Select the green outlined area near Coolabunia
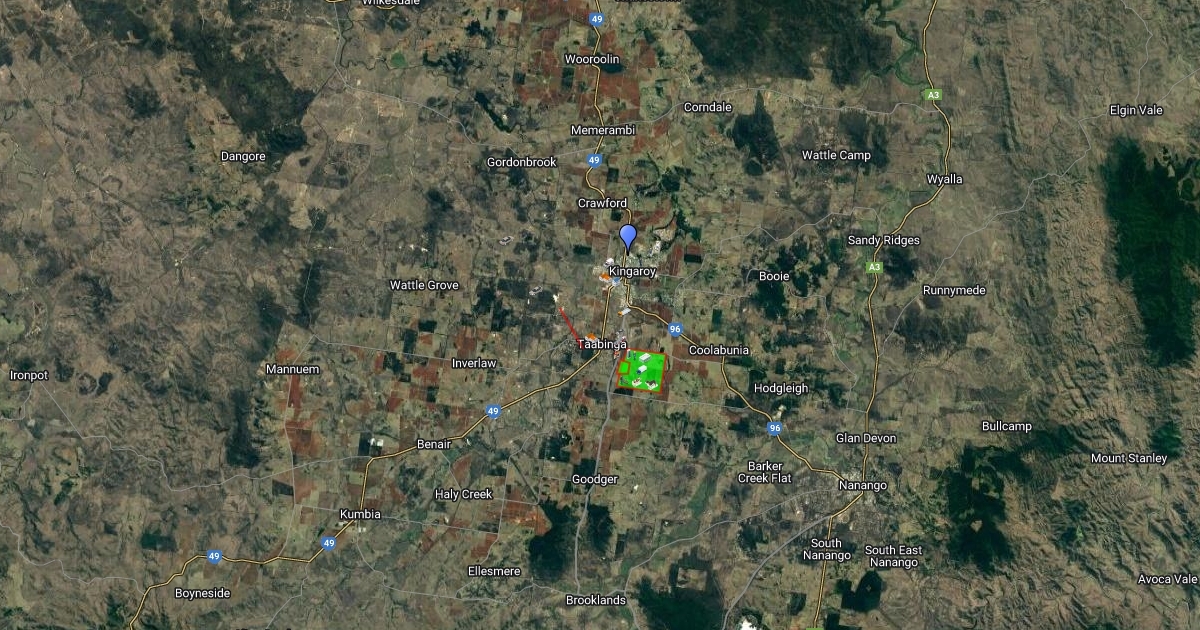The height and width of the screenshot is (630, 1200). point(642,371)
